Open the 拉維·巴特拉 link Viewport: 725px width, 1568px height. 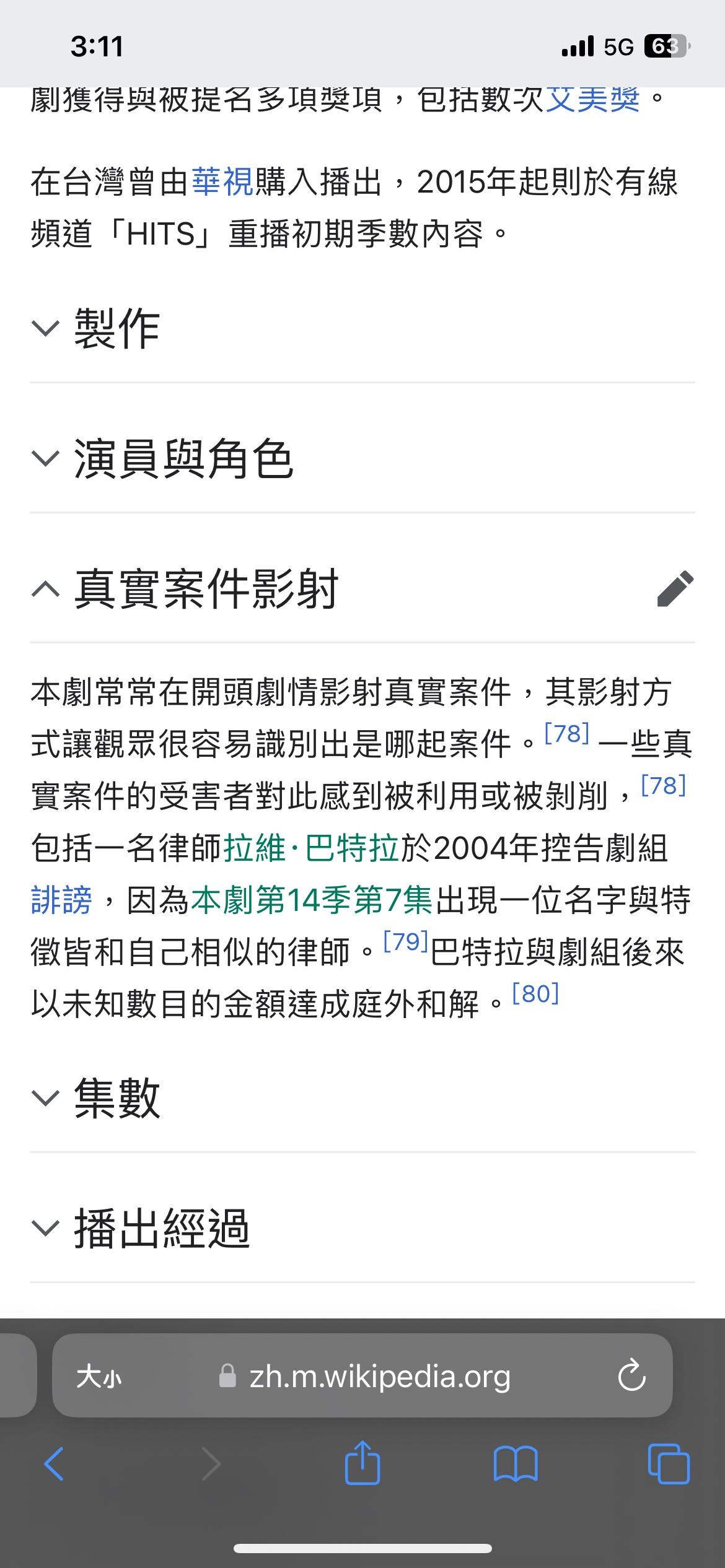[310, 848]
